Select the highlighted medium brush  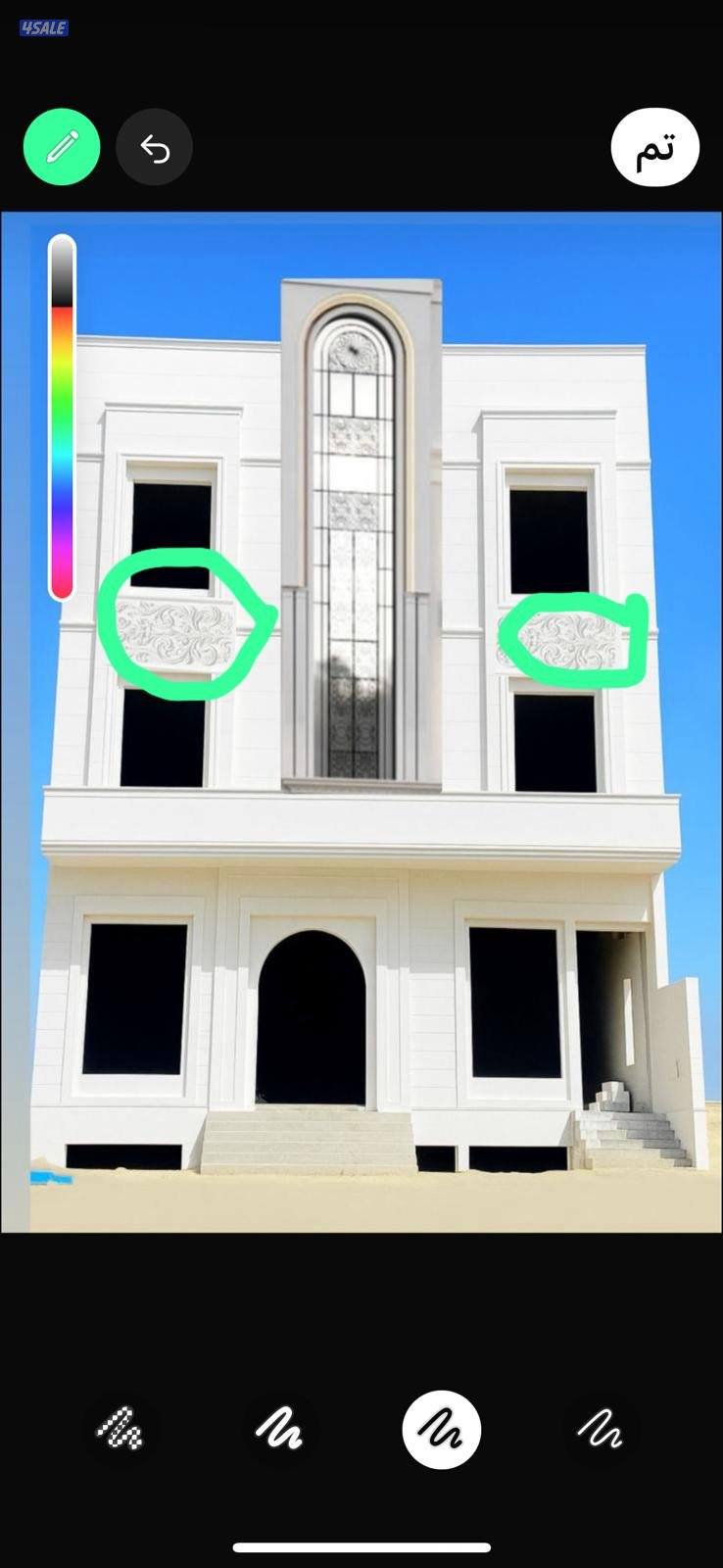(x=441, y=1429)
